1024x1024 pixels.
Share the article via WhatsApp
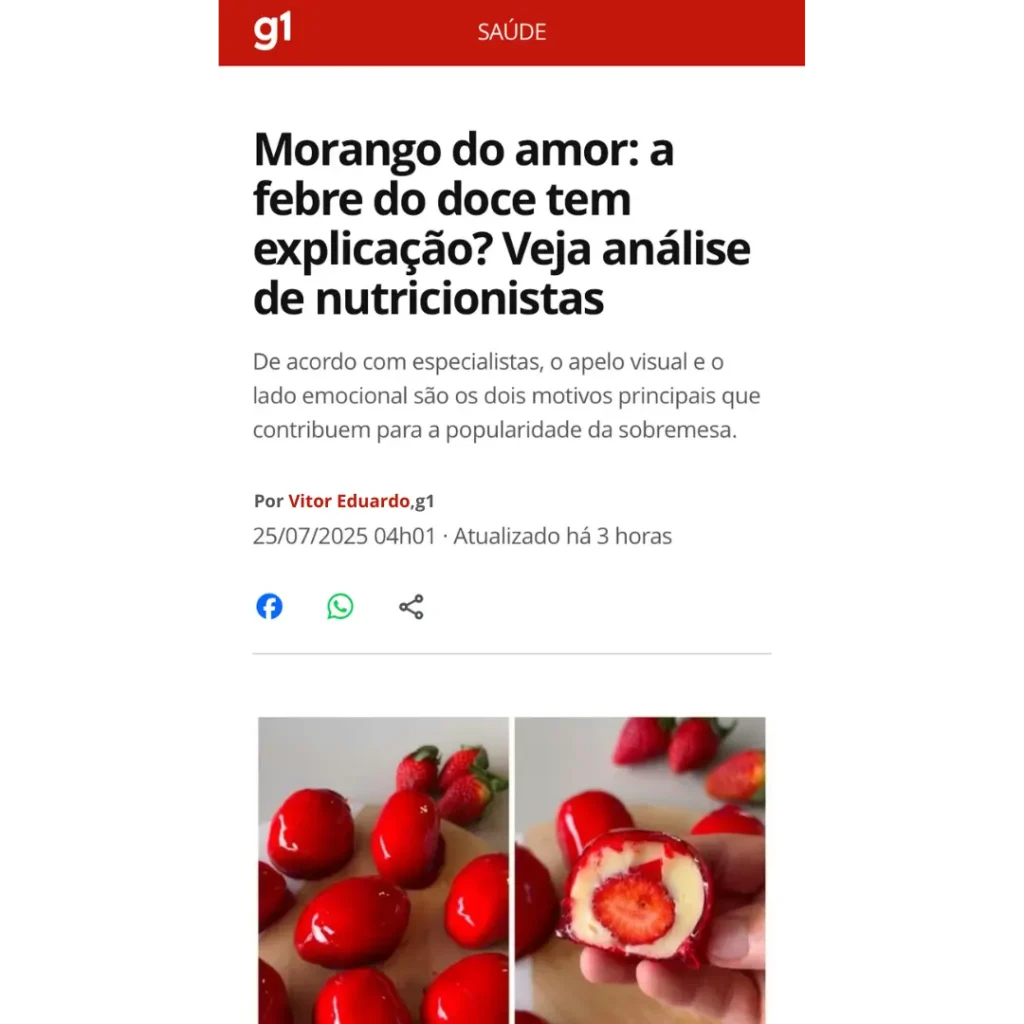click(x=340, y=607)
